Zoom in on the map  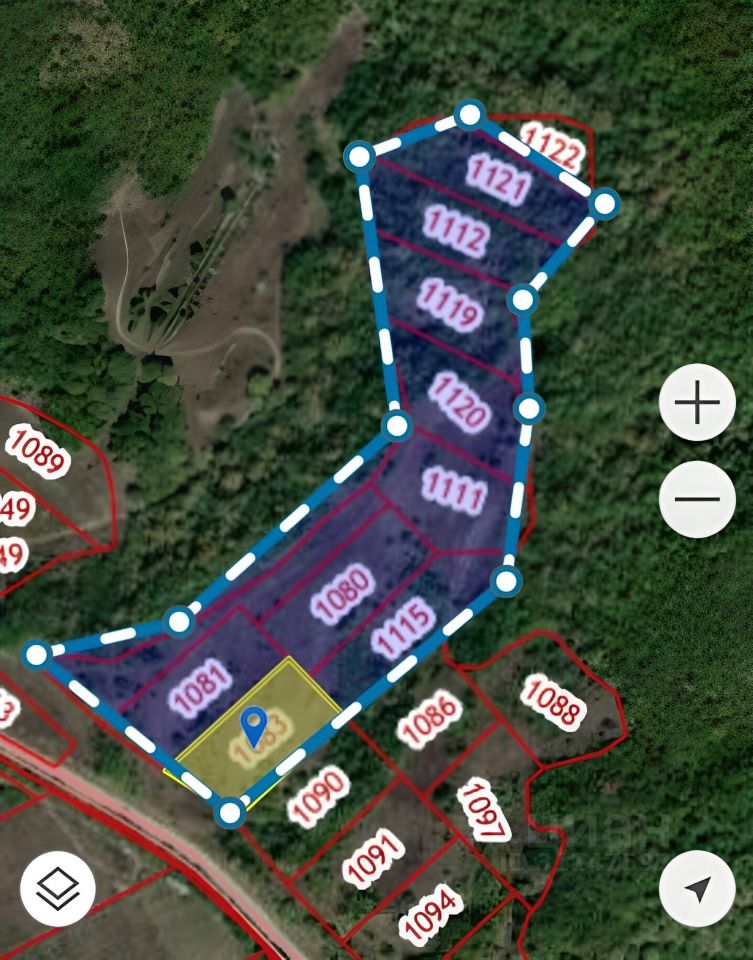697,403
